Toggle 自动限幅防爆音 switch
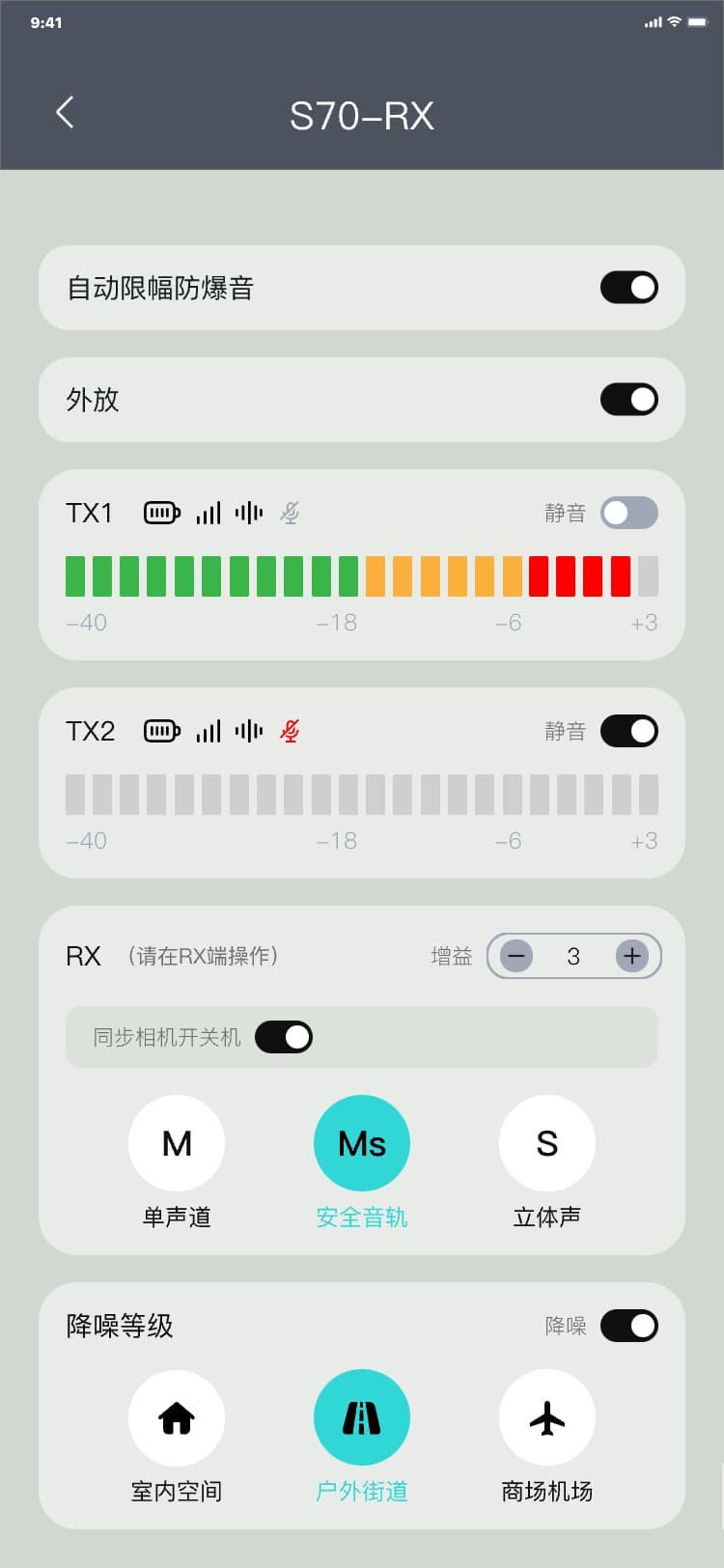The height and width of the screenshot is (1568, 724). click(x=628, y=288)
